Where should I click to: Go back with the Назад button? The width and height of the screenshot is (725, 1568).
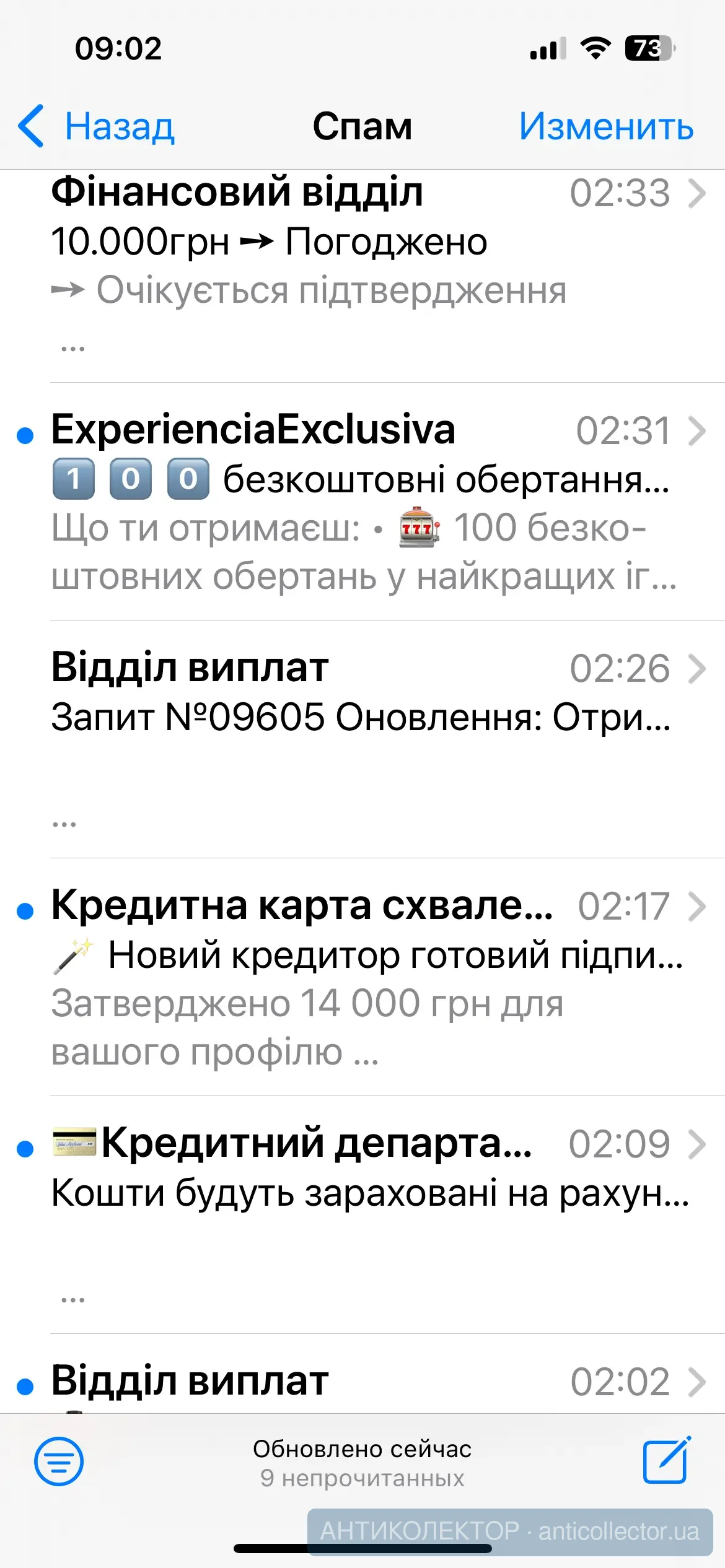[97, 126]
